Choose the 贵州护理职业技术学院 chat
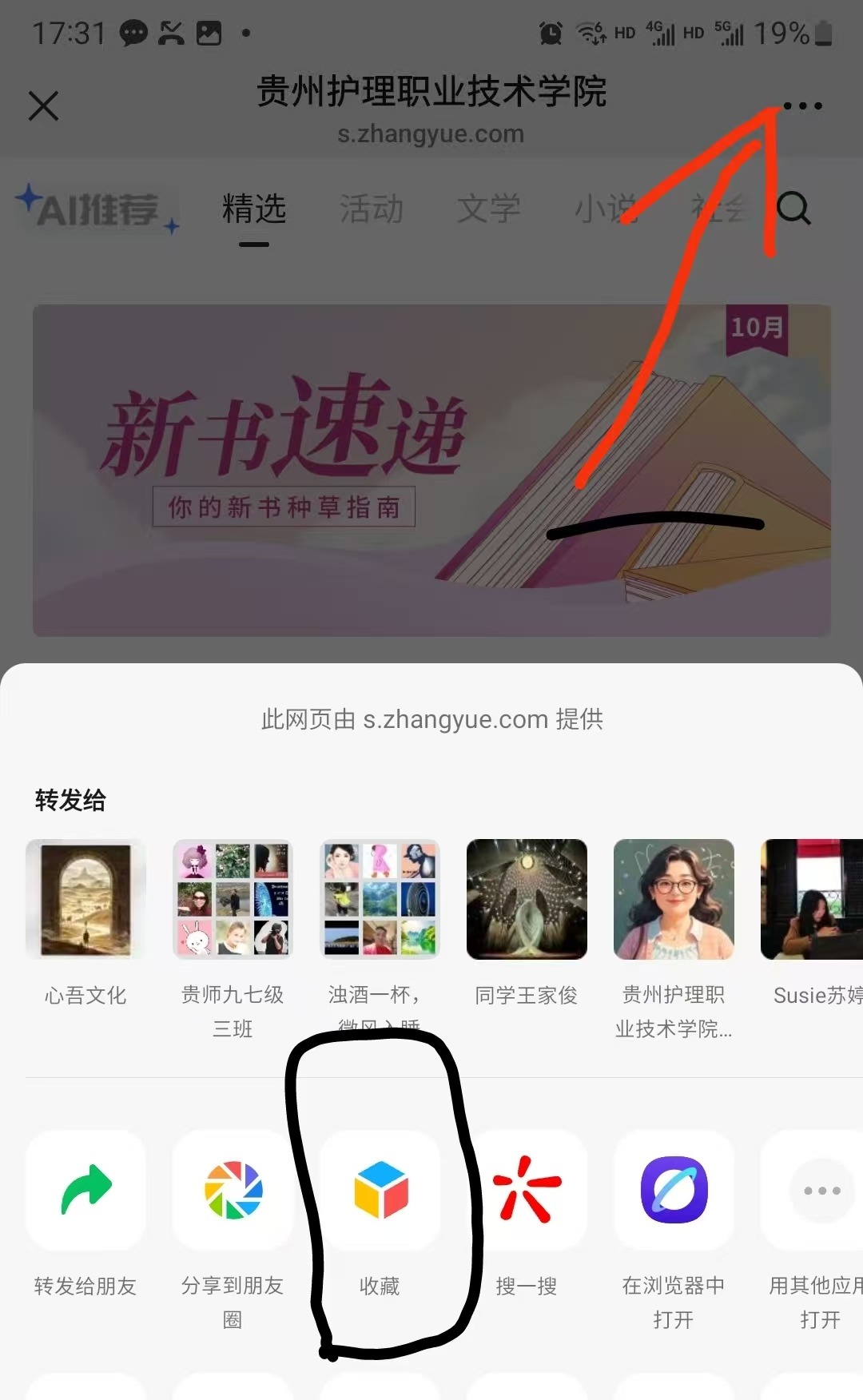The height and width of the screenshot is (1400, 863). pyautogui.click(x=674, y=900)
